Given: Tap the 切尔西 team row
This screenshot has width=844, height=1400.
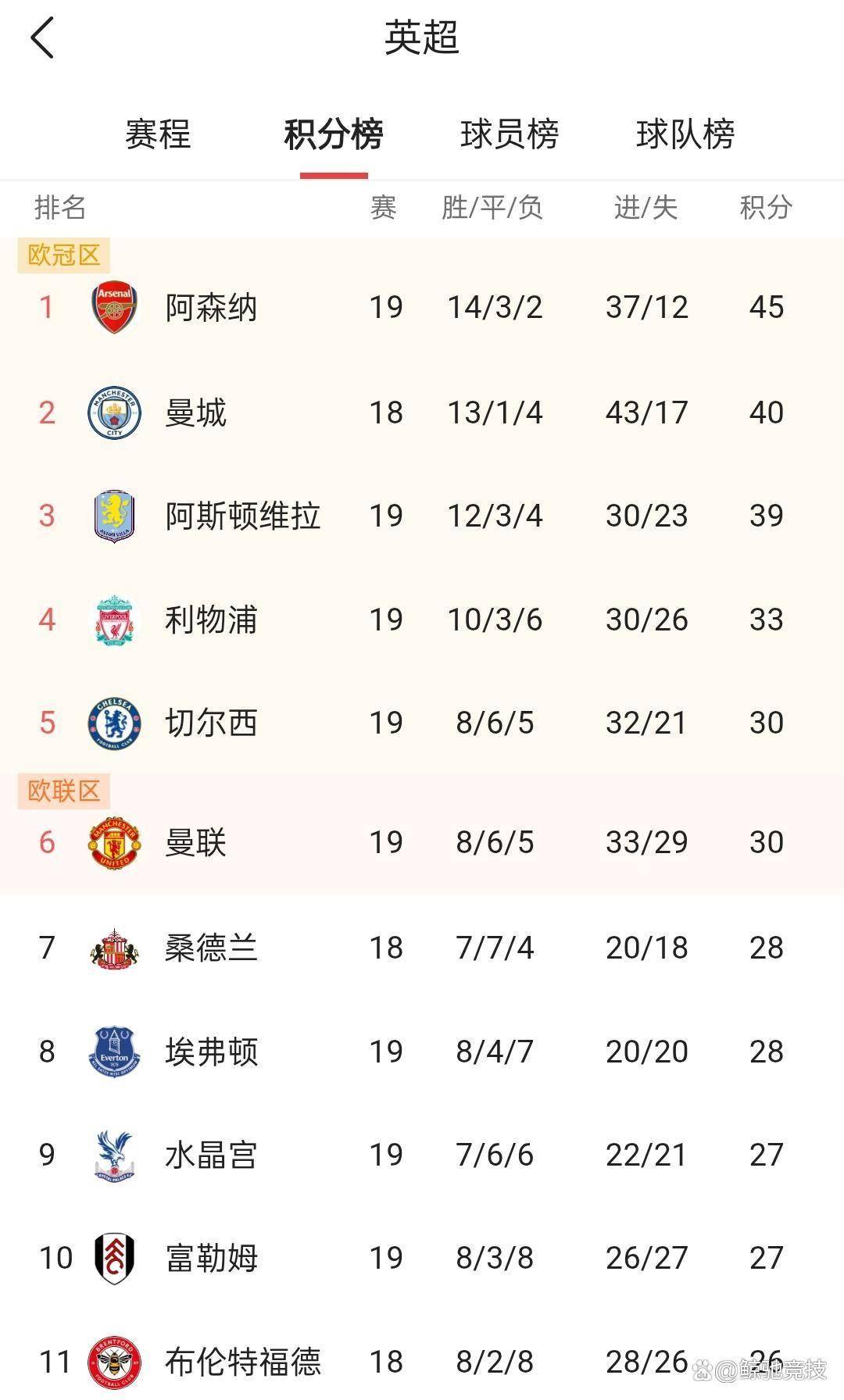Looking at the screenshot, I should point(211,723).
